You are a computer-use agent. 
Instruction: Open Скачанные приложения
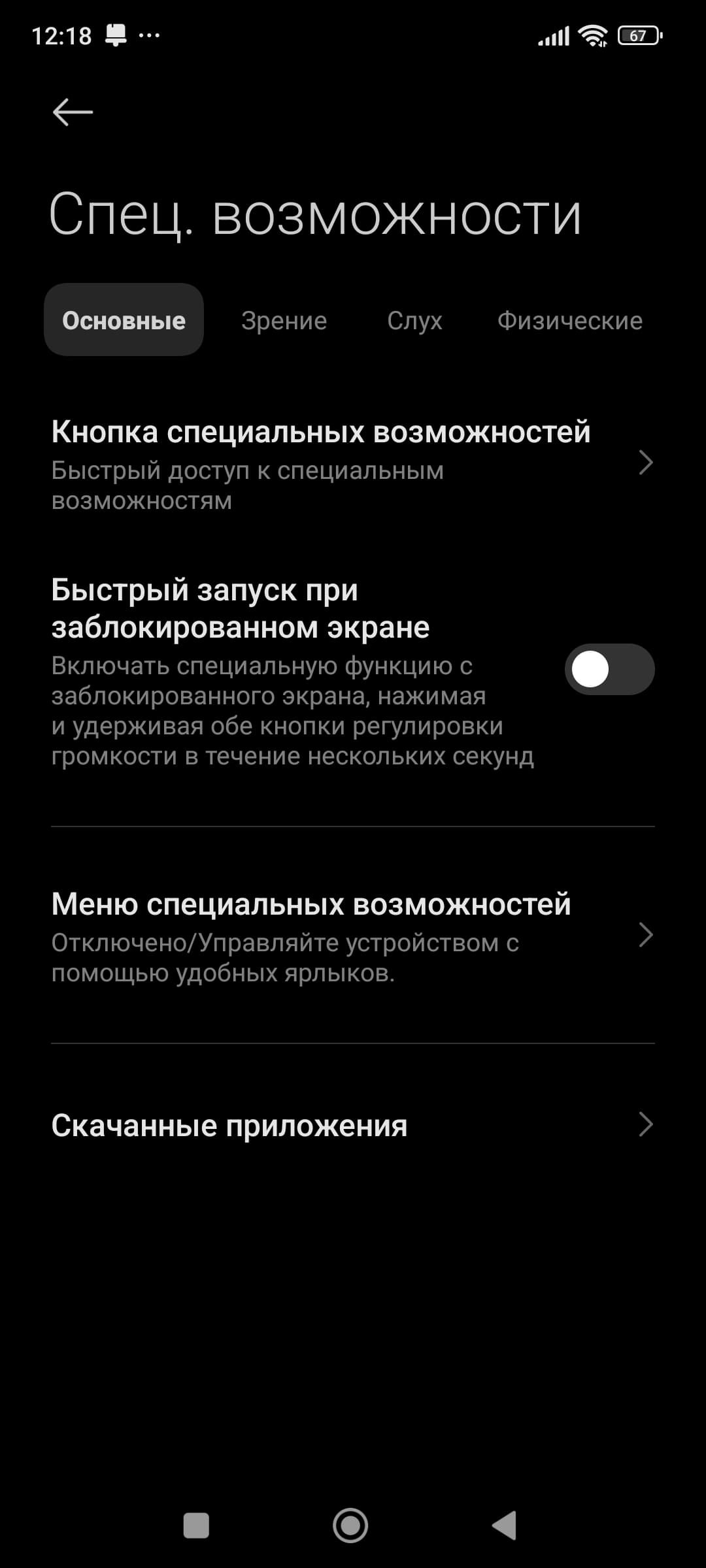[353, 1125]
